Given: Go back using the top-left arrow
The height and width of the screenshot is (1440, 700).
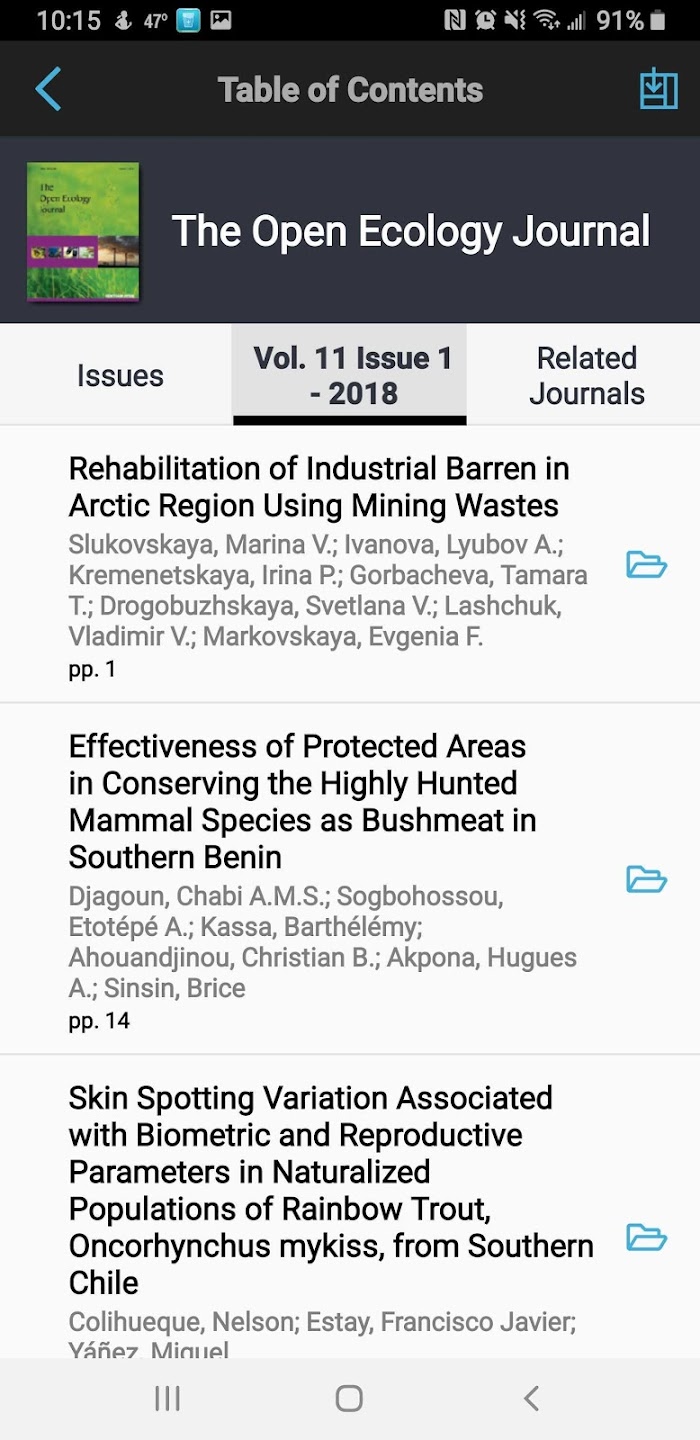Looking at the screenshot, I should [48, 89].
